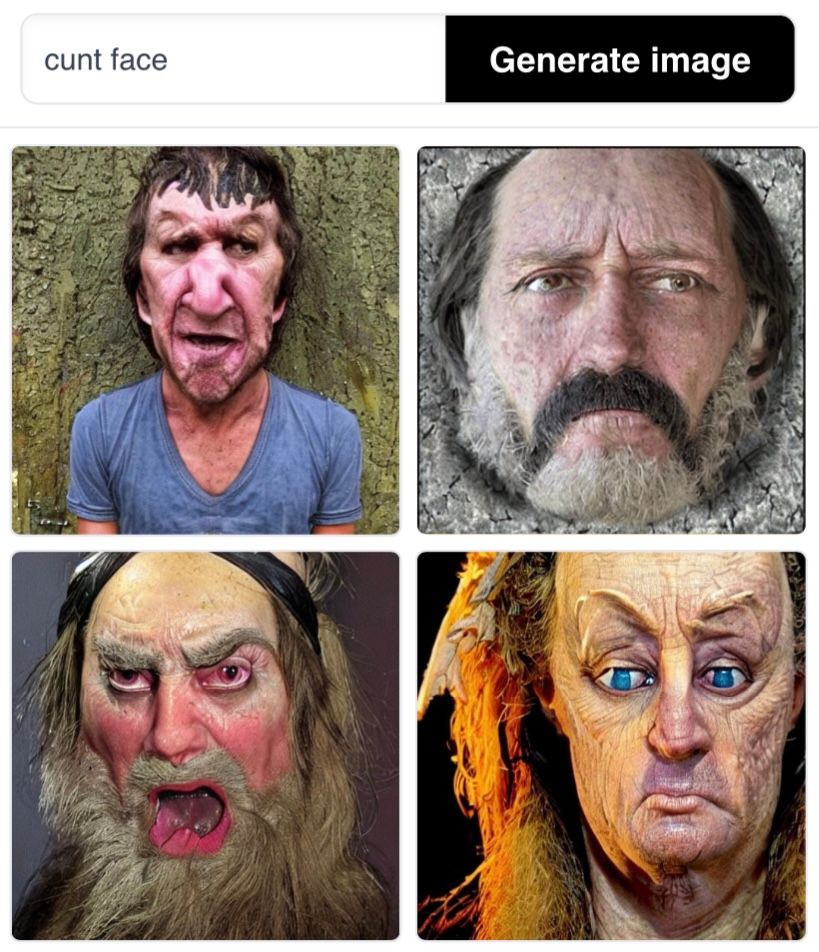
Task: Open the generated image with blue eyes
Action: coord(611,745)
